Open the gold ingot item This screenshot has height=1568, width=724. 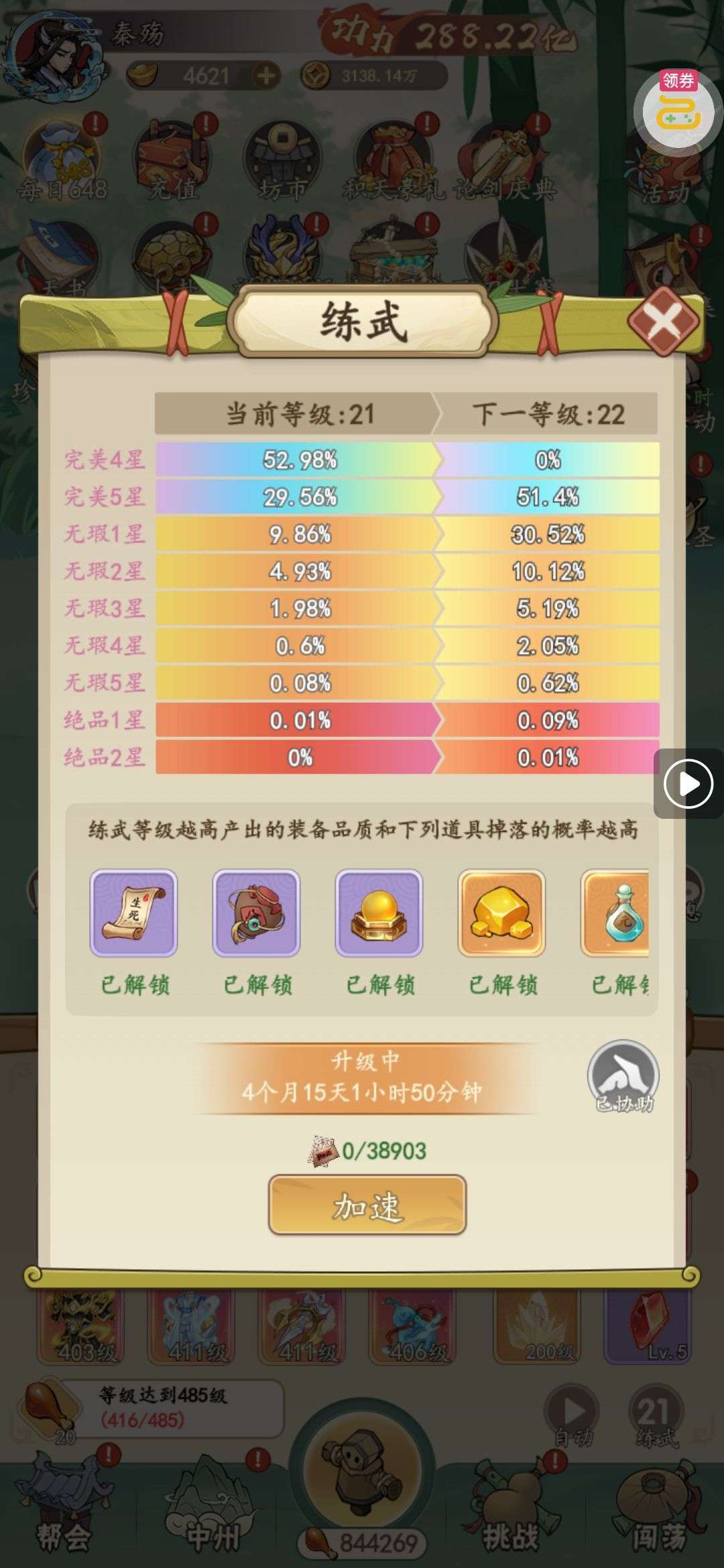tap(501, 913)
